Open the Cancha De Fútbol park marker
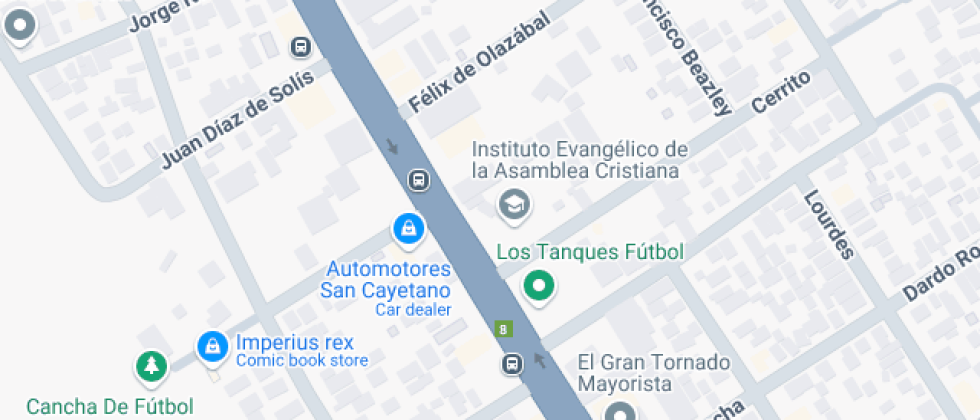Viewport: 980px width, 420px height. point(151,366)
